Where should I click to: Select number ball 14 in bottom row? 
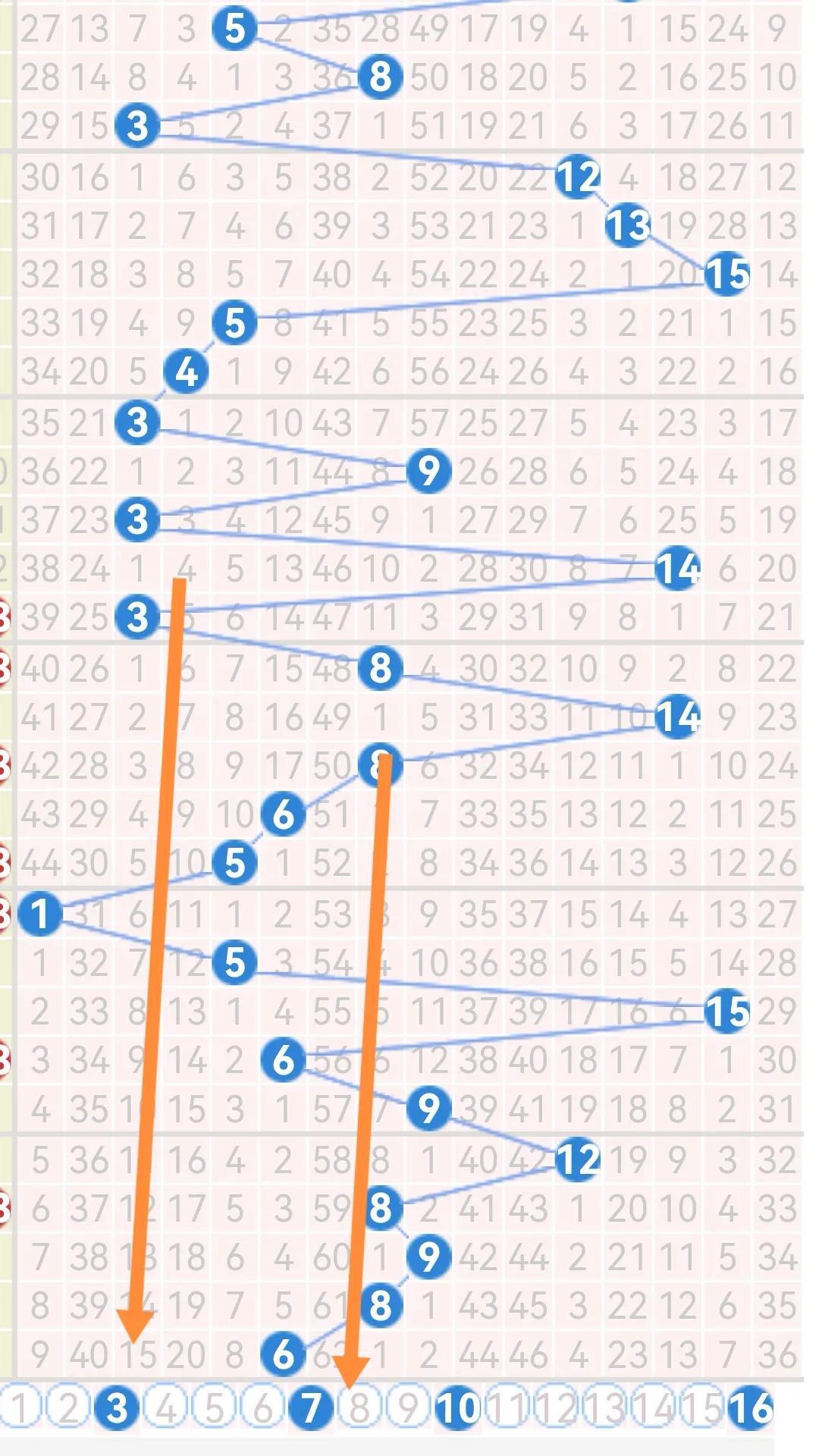pyautogui.click(x=653, y=1408)
